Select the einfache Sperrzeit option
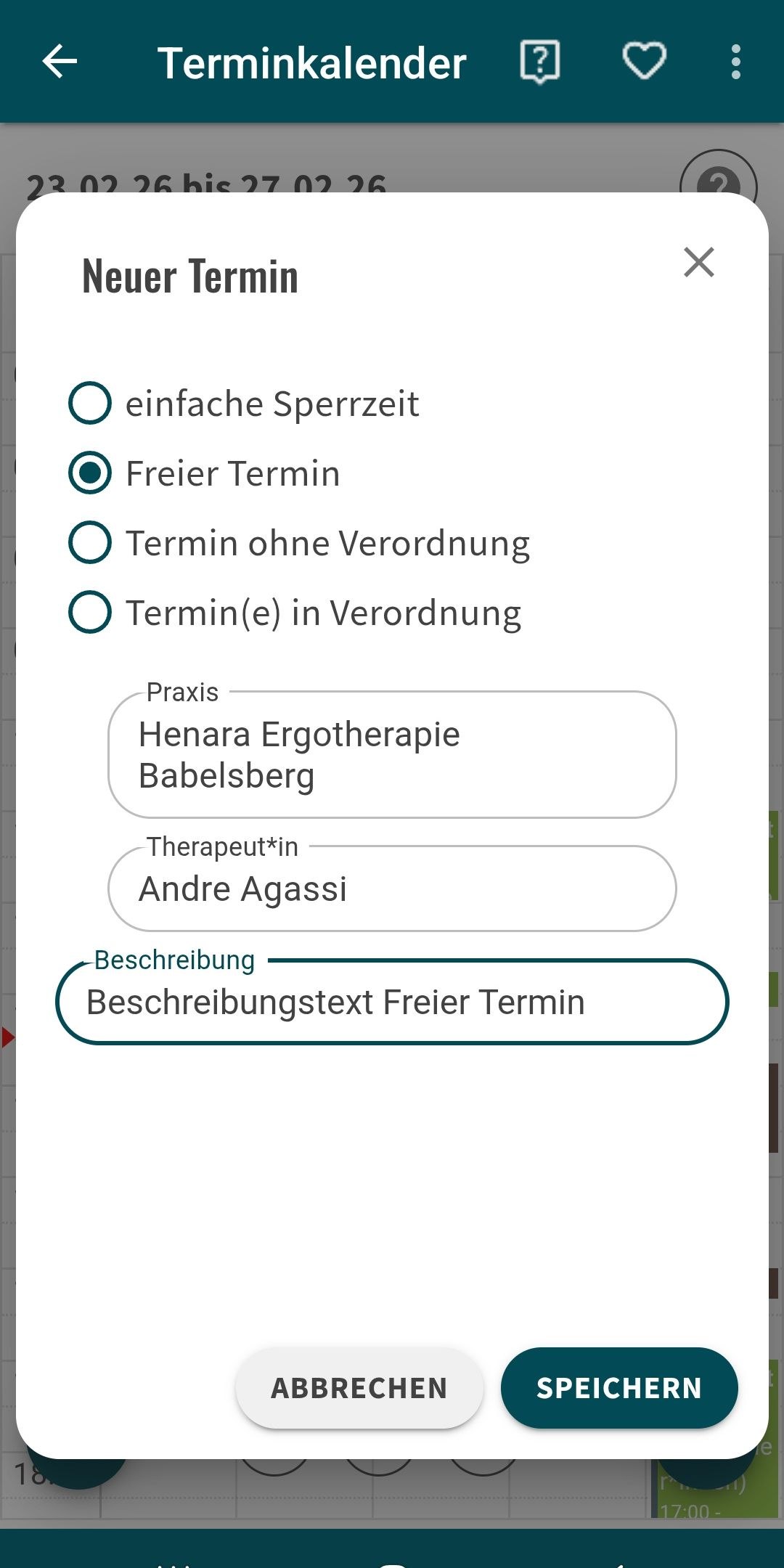The image size is (784, 1568). [90, 403]
